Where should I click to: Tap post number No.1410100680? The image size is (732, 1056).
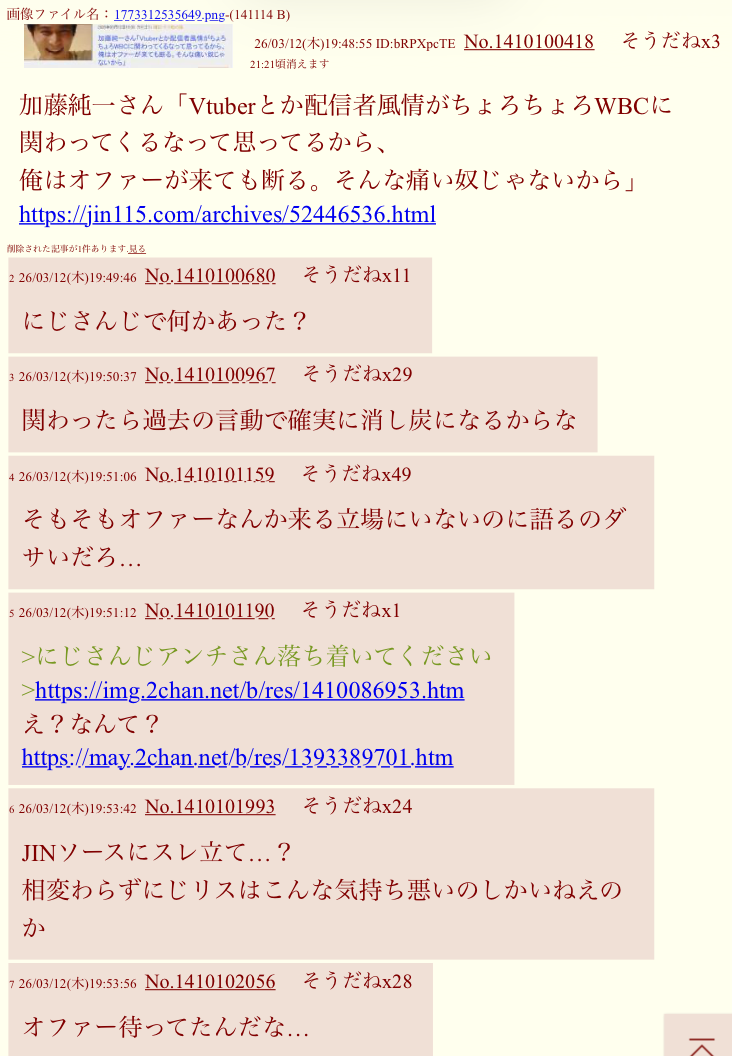210,276
